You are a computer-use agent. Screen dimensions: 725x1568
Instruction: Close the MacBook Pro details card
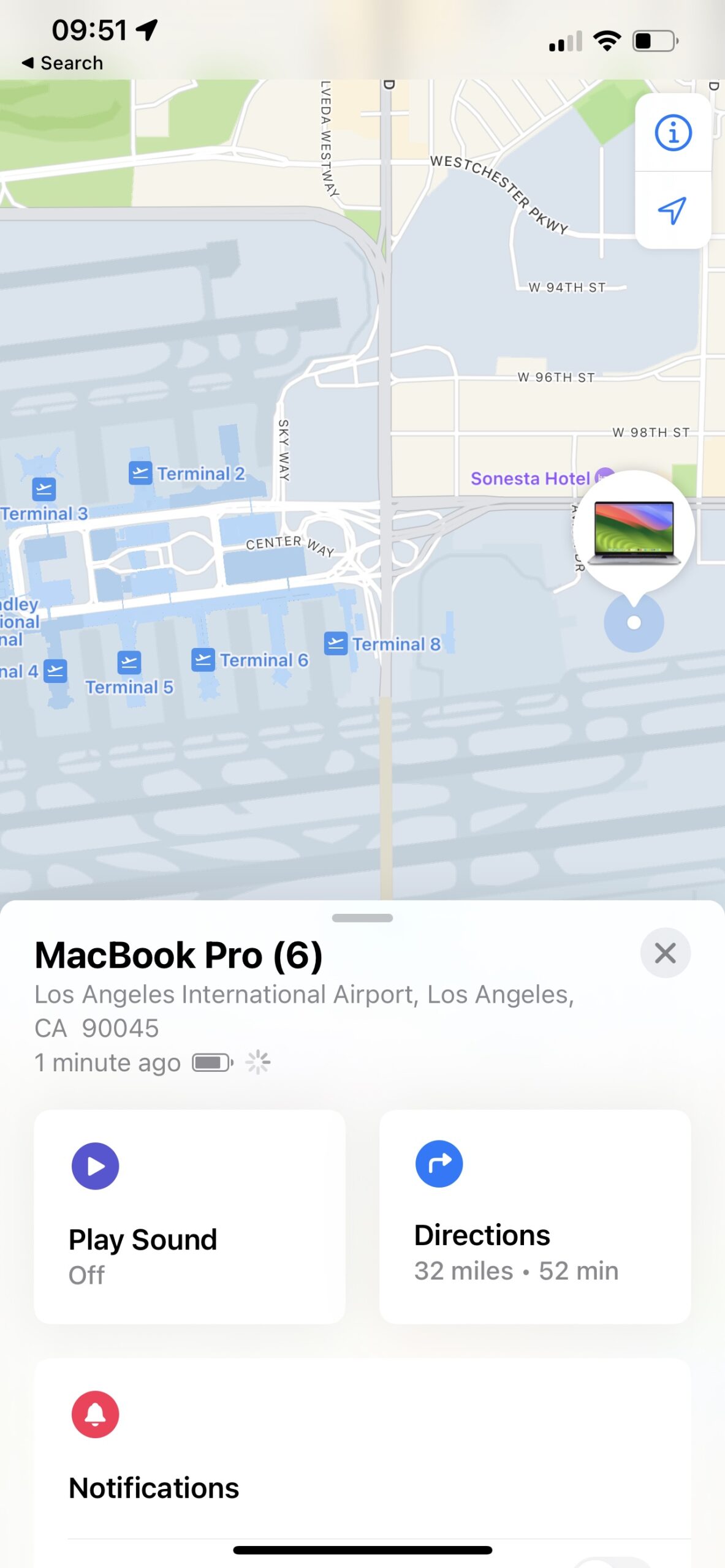click(665, 953)
